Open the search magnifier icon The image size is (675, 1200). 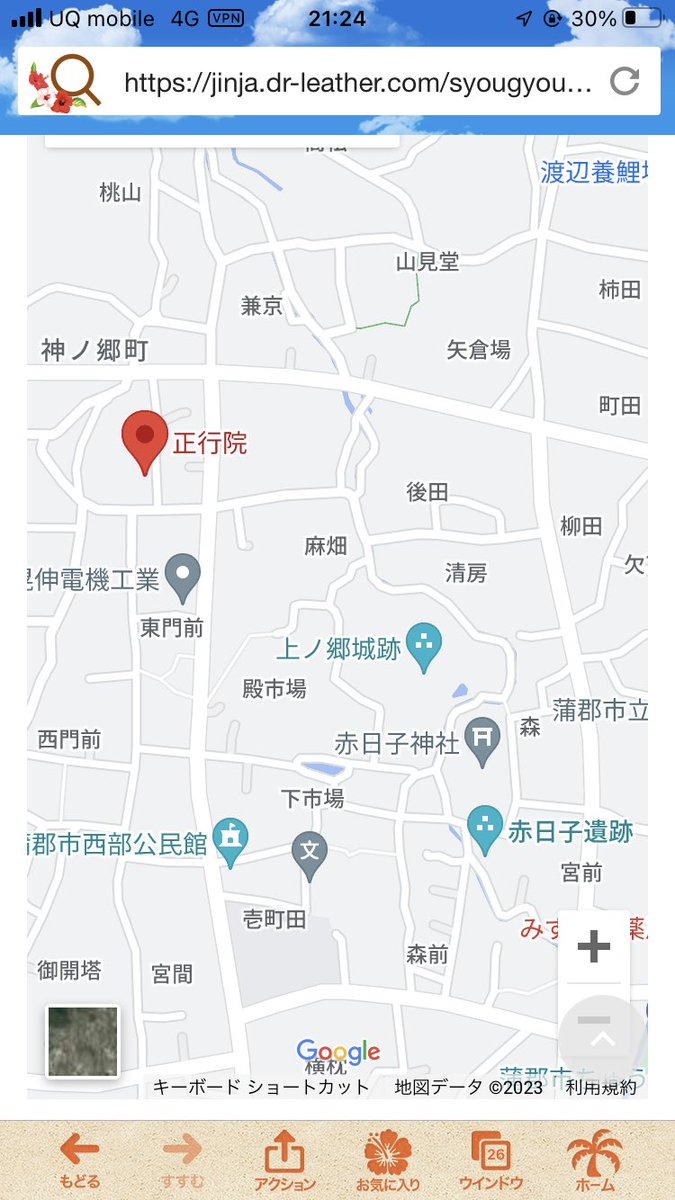pos(66,81)
